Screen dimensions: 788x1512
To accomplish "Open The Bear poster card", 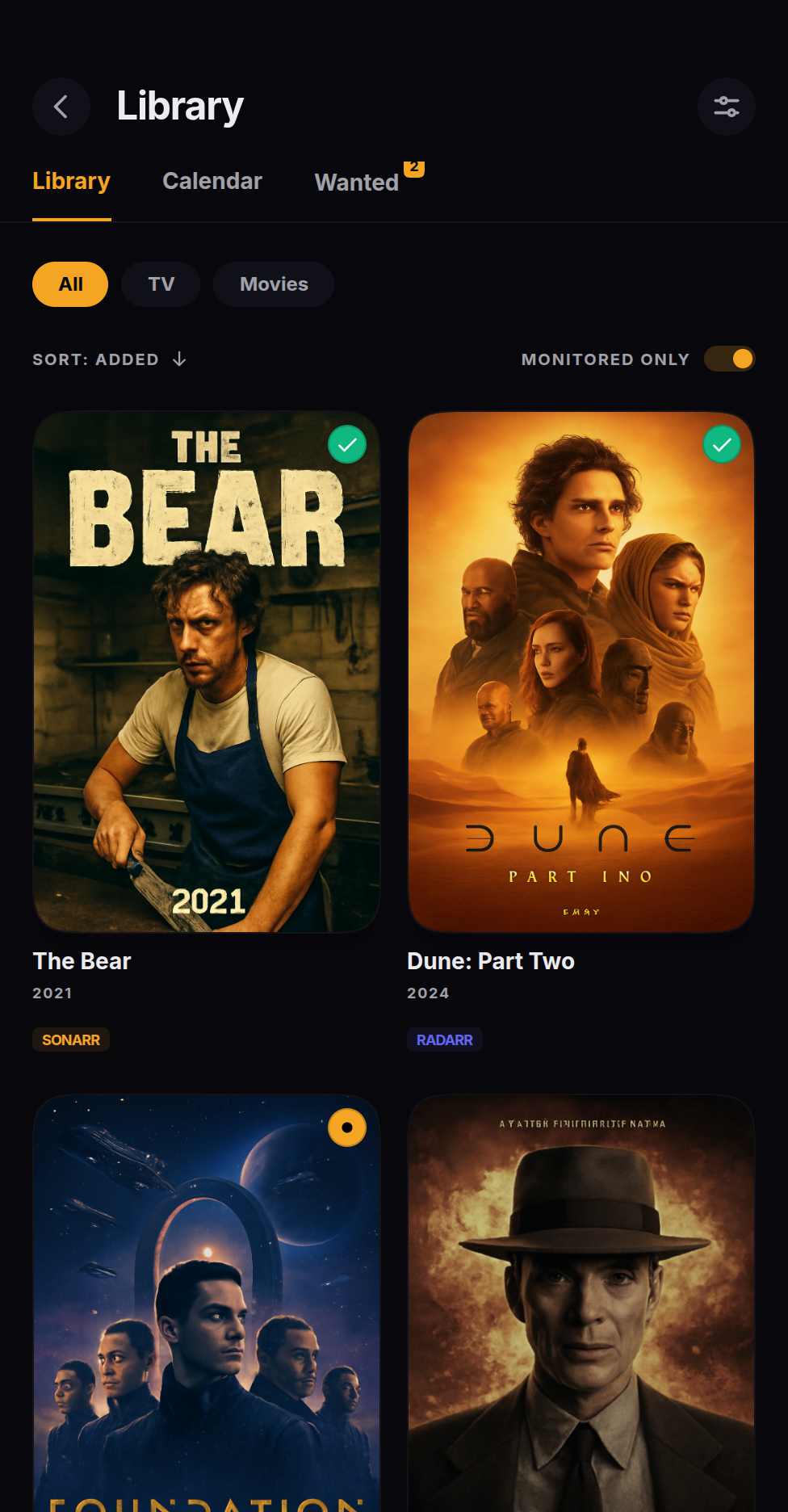I will [x=207, y=672].
